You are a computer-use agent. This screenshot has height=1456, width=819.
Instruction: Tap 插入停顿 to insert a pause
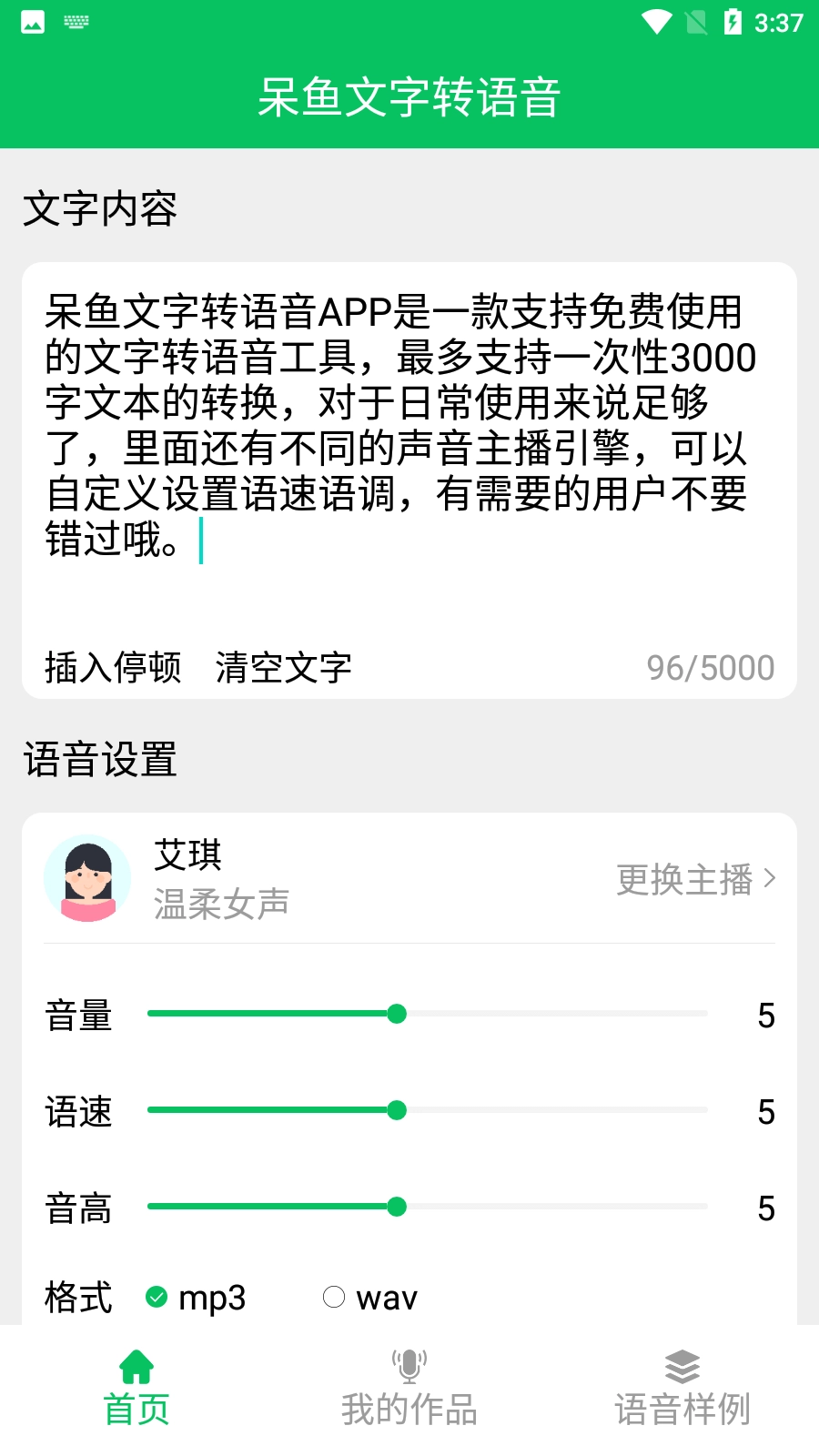pyautogui.click(x=112, y=667)
